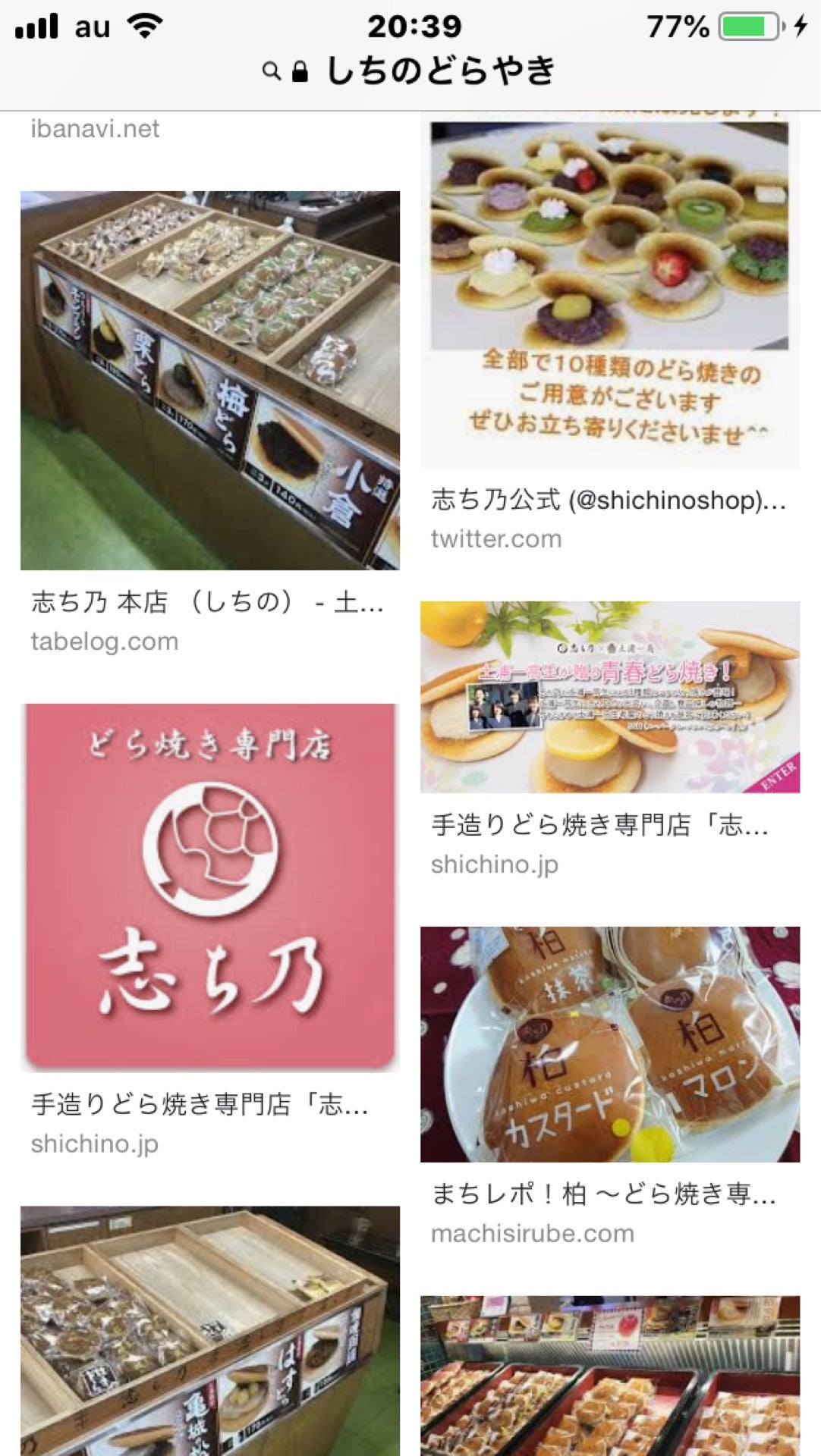Tap the magnifying glass search icon in address bar
The height and width of the screenshot is (1456, 821).
coord(269,70)
